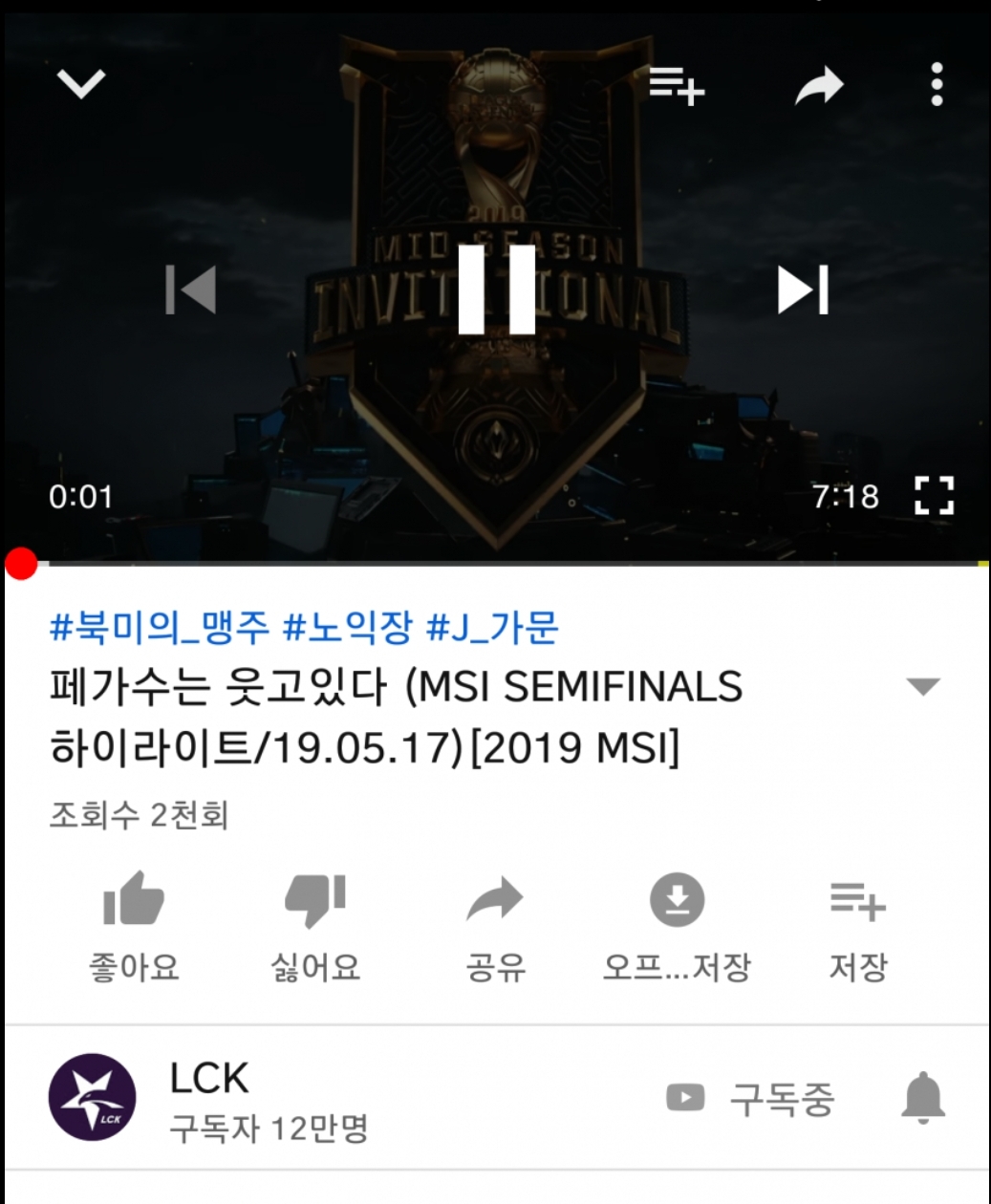
Task: Enter fullscreen mode
Action: [x=934, y=496]
